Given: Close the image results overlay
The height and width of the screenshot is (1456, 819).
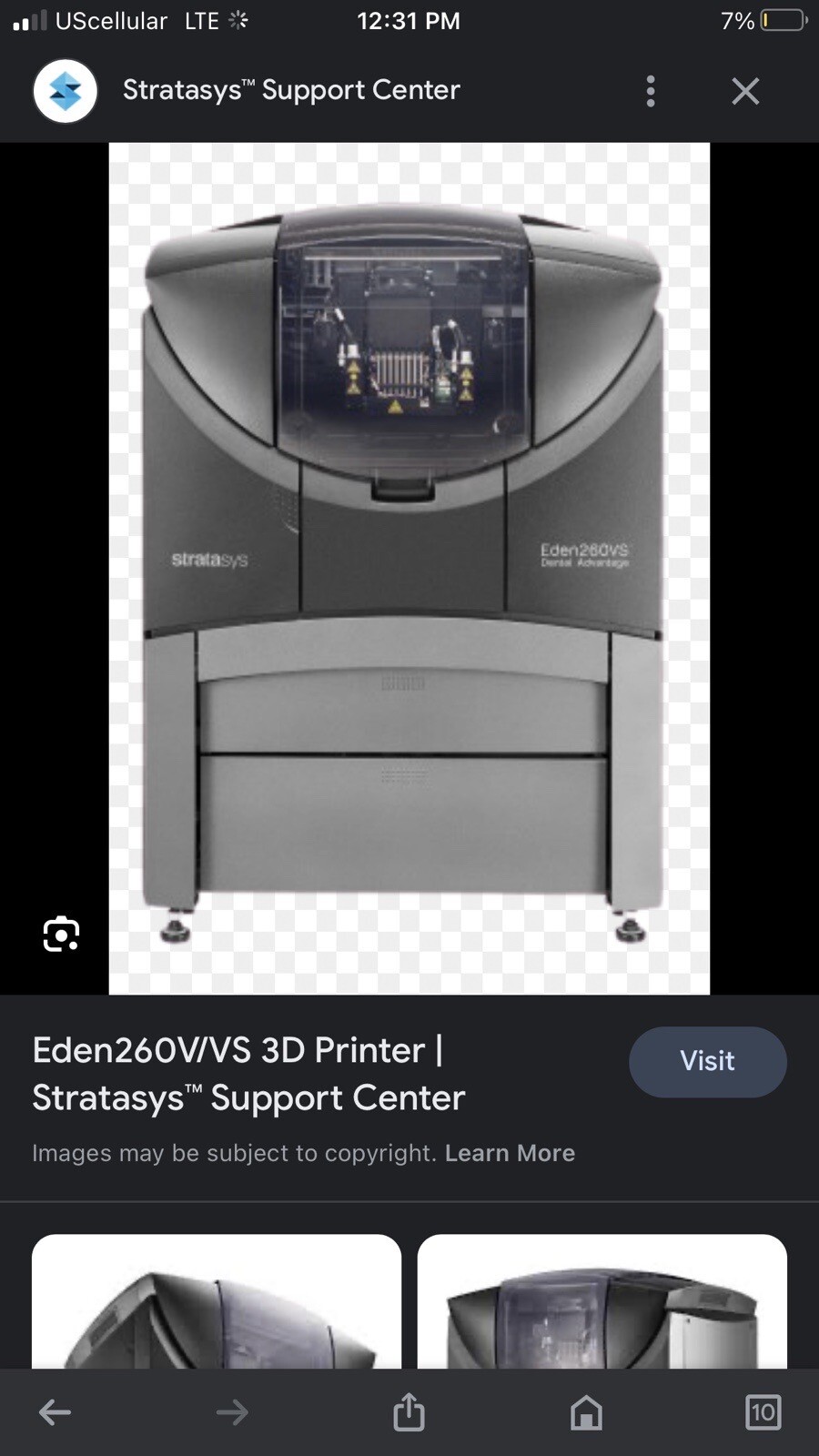Looking at the screenshot, I should [x=745, y=91].
